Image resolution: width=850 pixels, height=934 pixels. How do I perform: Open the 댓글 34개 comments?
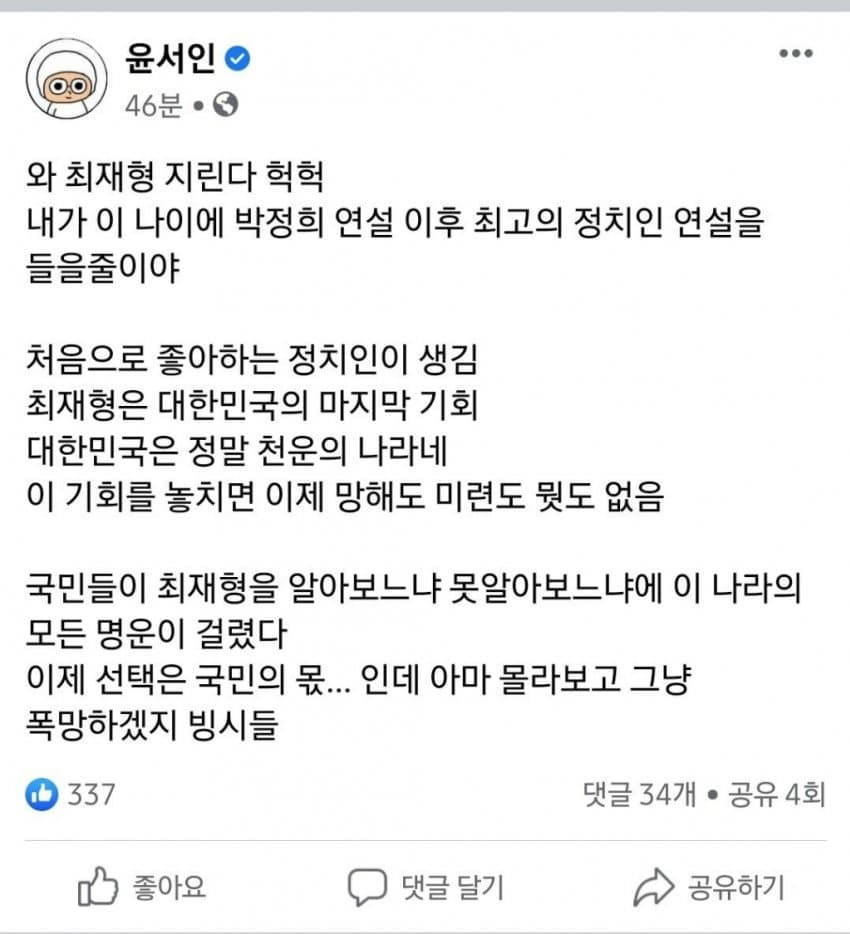637,795
